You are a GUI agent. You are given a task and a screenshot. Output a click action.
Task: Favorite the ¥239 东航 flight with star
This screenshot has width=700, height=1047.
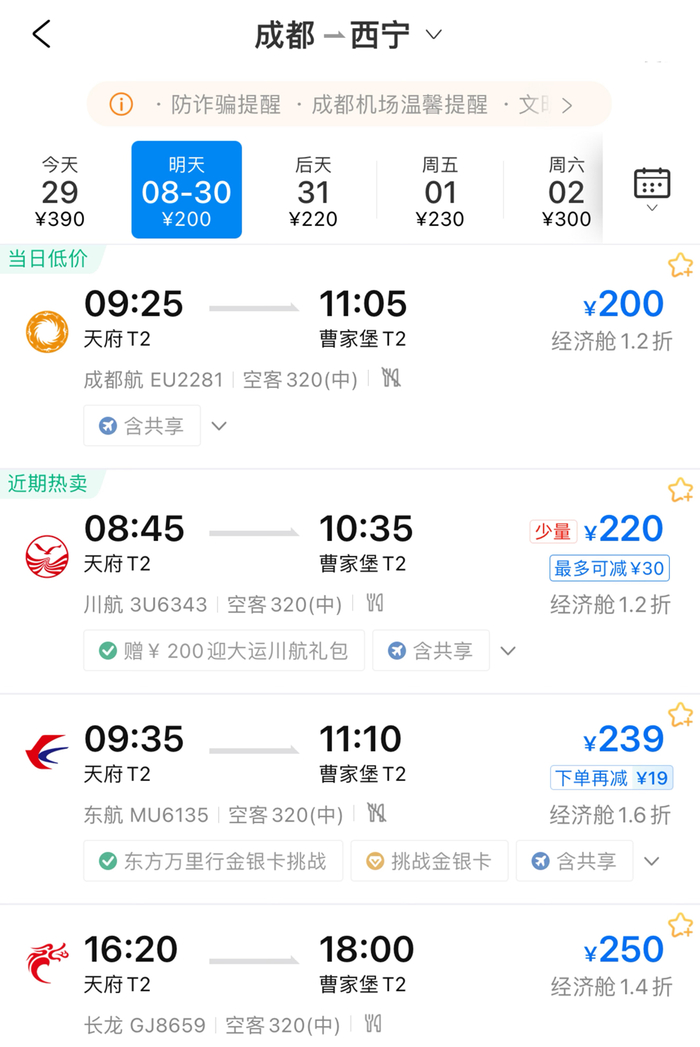click(680, 714)
